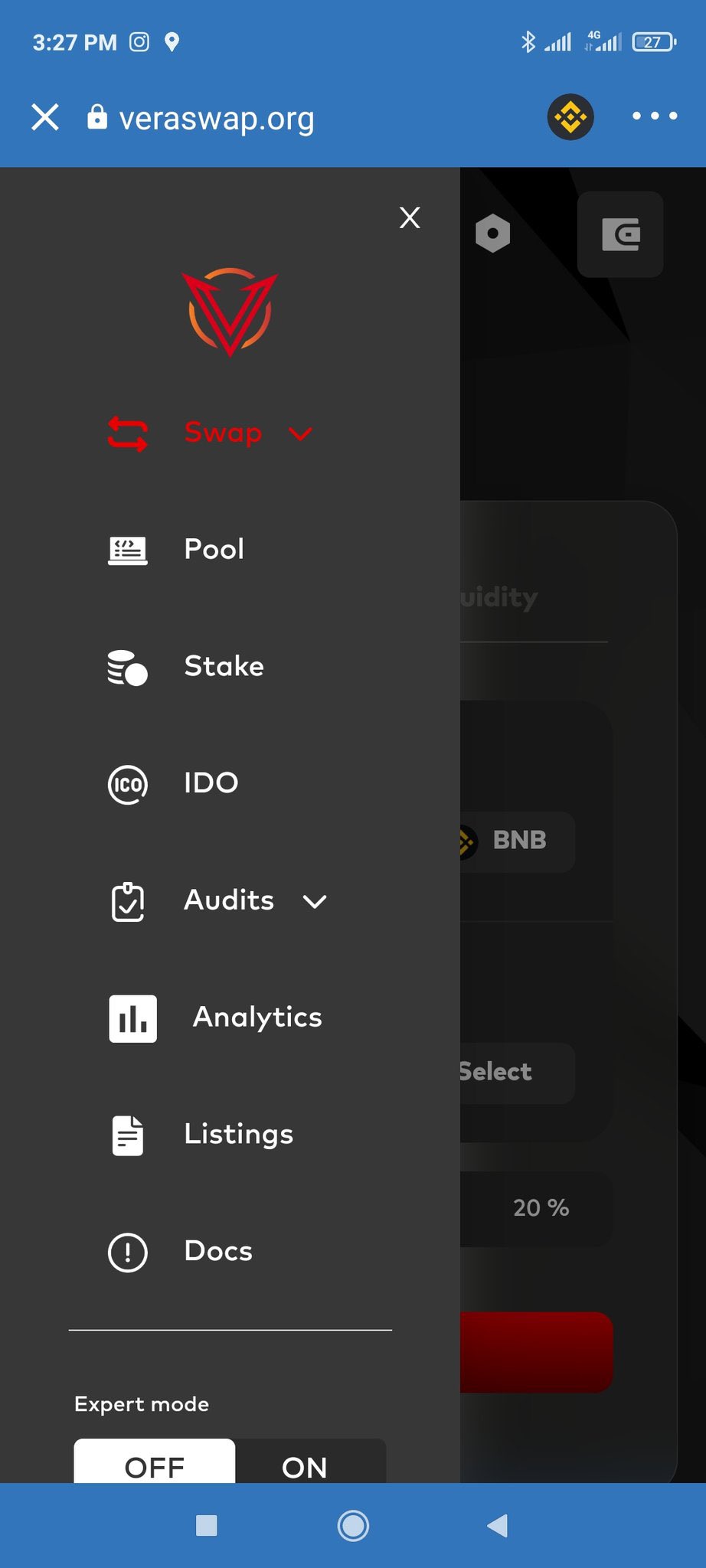View the Listings page
The height and width of the screenshot is (1568, 706).
tap(201, 1135)
